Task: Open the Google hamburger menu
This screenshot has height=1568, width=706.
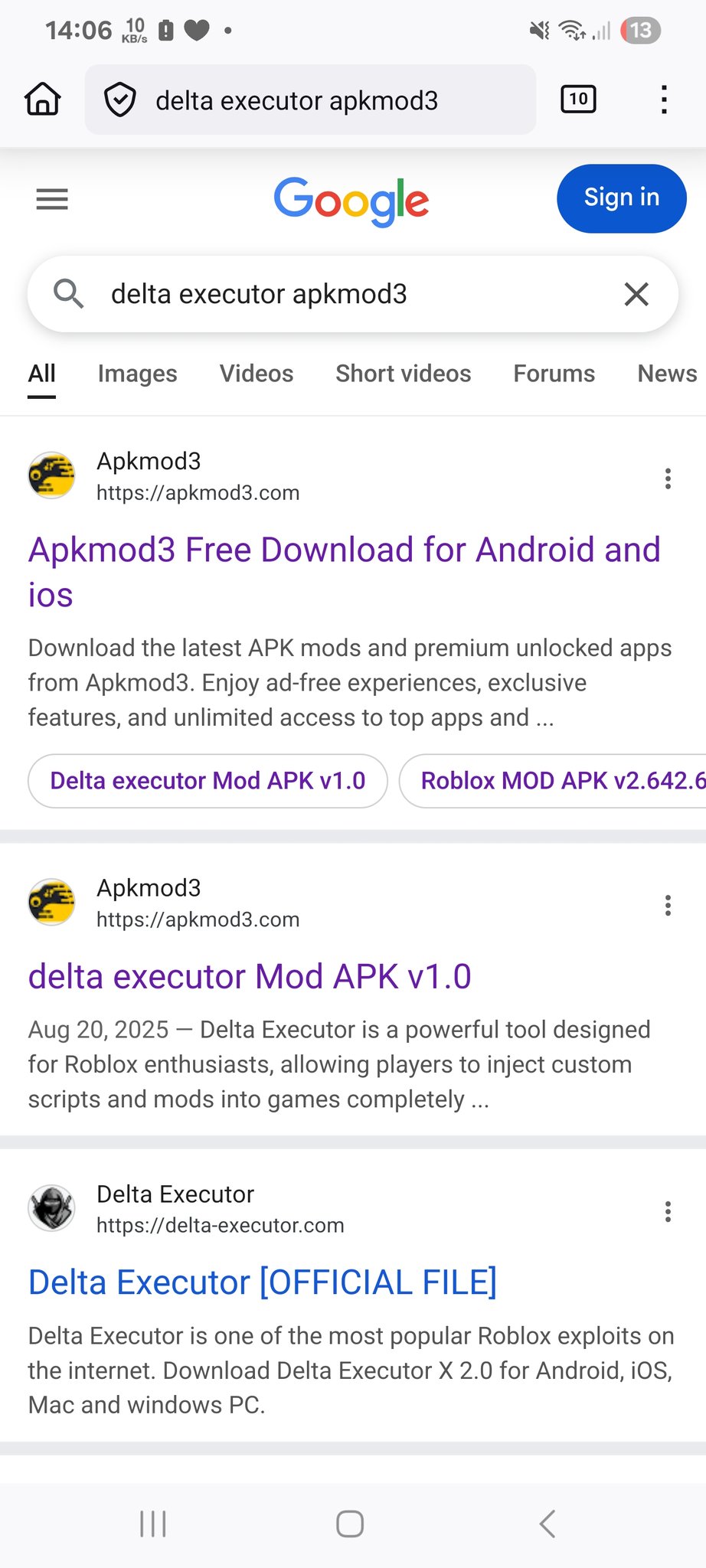Action: [x=52, y=200]
